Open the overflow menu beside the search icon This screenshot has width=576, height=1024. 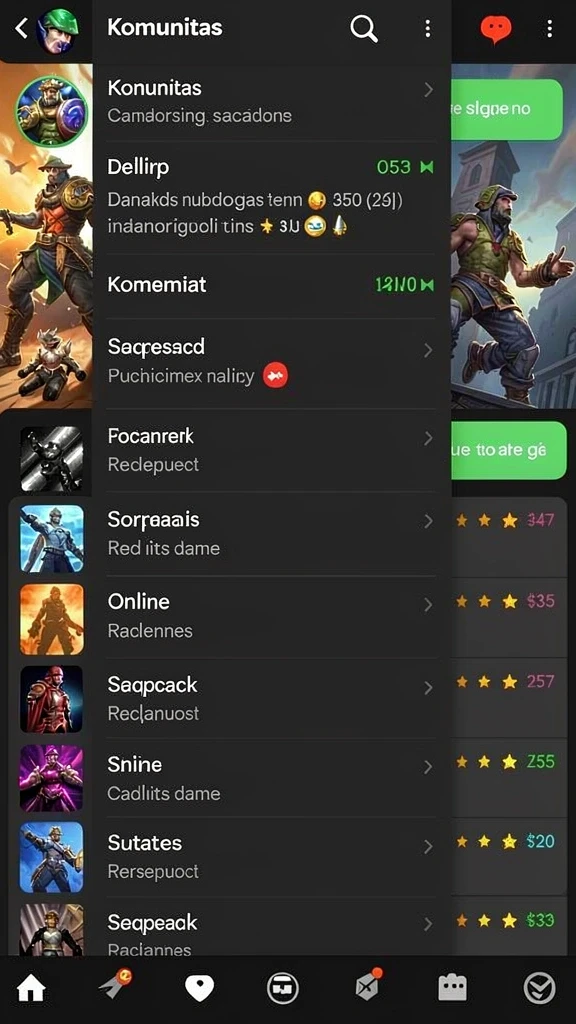[x=428, y=28]
